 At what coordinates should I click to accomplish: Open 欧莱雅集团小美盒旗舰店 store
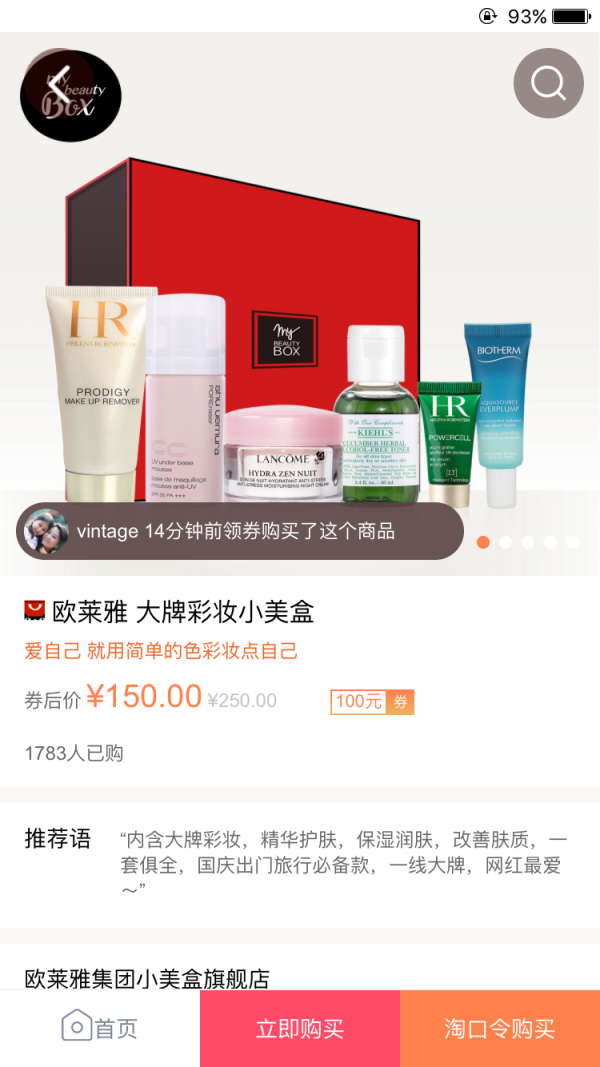tap(147, 978)
